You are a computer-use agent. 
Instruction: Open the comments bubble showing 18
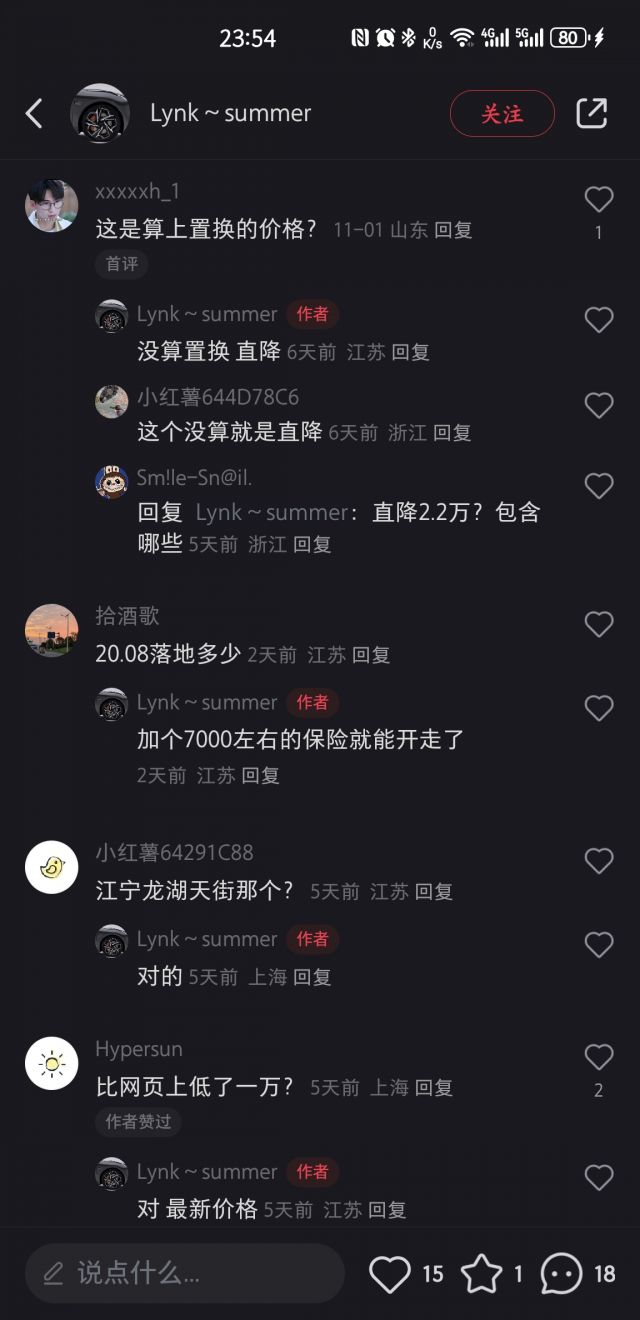(x=561, y=1273)
